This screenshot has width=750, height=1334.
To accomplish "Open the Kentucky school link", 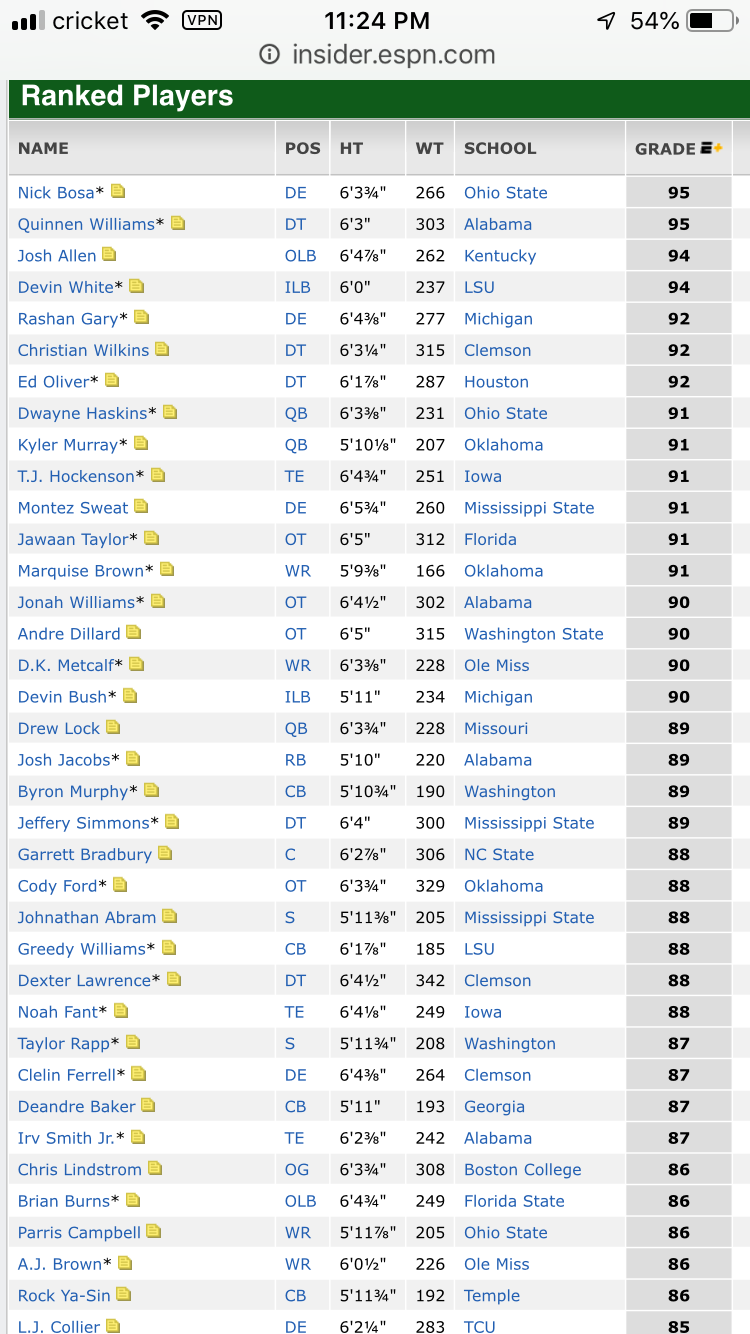I will [500, 256].
